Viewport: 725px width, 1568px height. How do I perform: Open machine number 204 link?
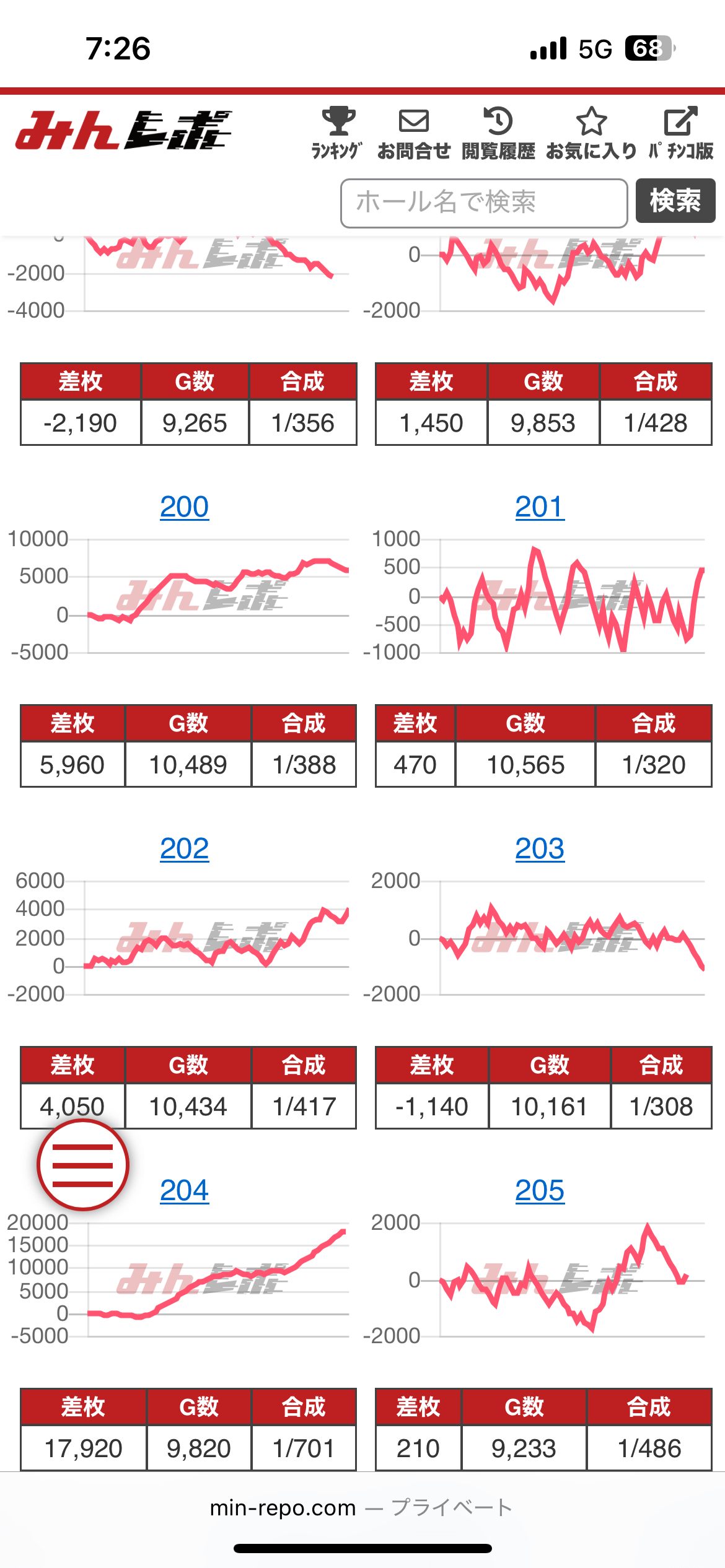[x=184, y=1191]
